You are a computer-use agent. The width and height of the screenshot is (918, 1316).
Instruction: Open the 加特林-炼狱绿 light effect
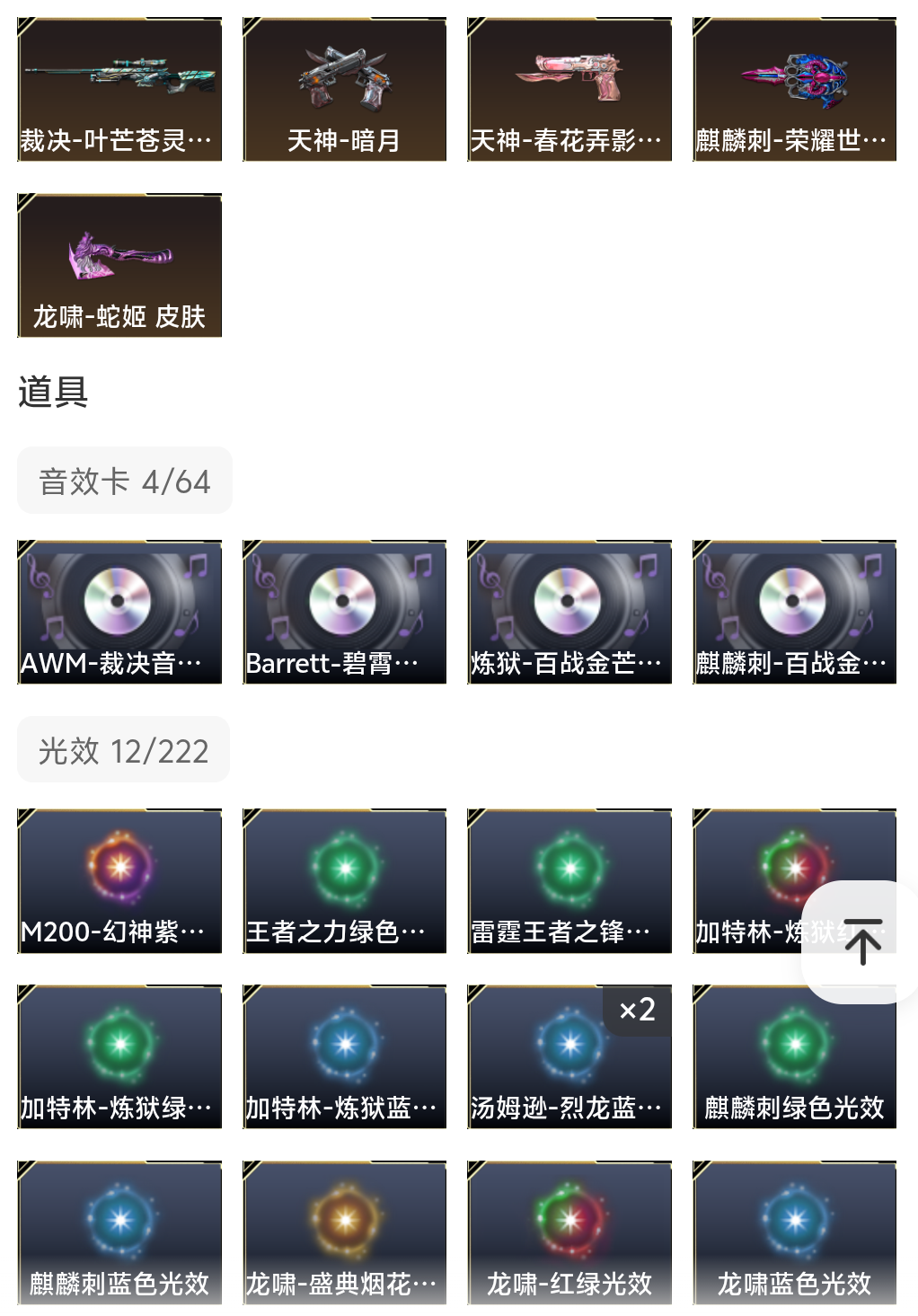pyautogui.click(x=119, y=1056)
